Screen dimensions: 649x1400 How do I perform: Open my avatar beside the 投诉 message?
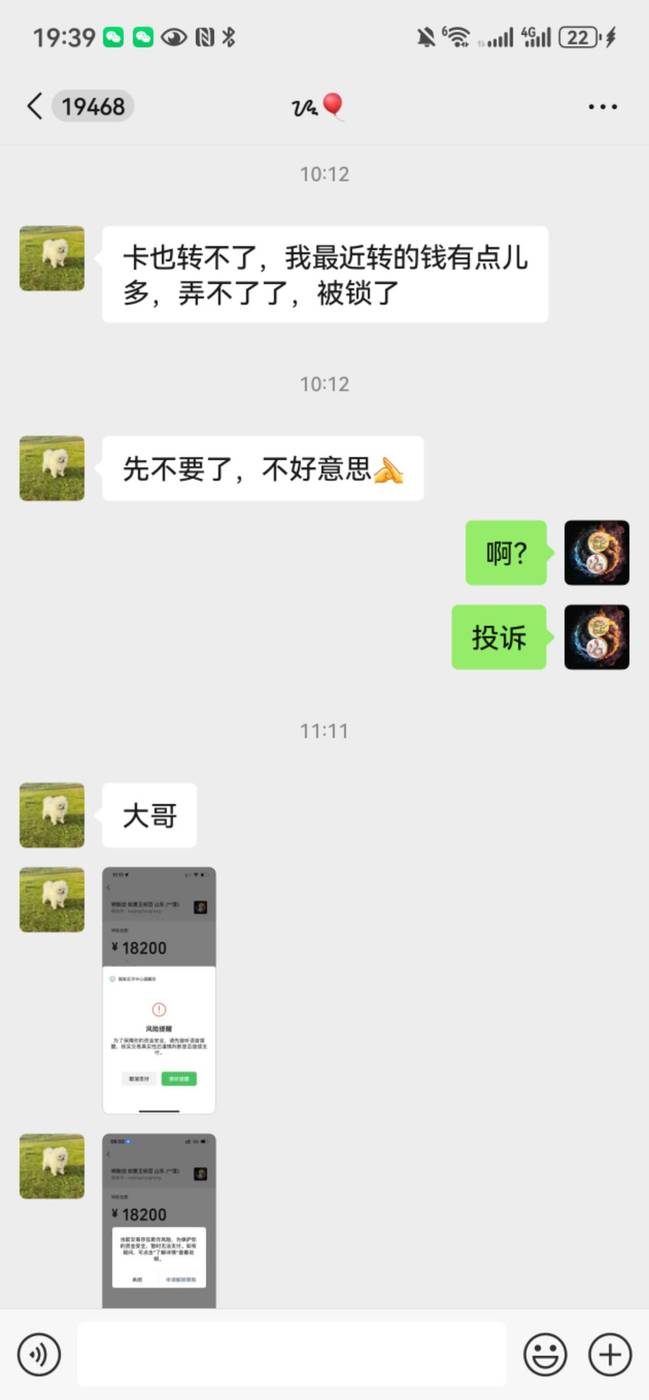point(597,637)
